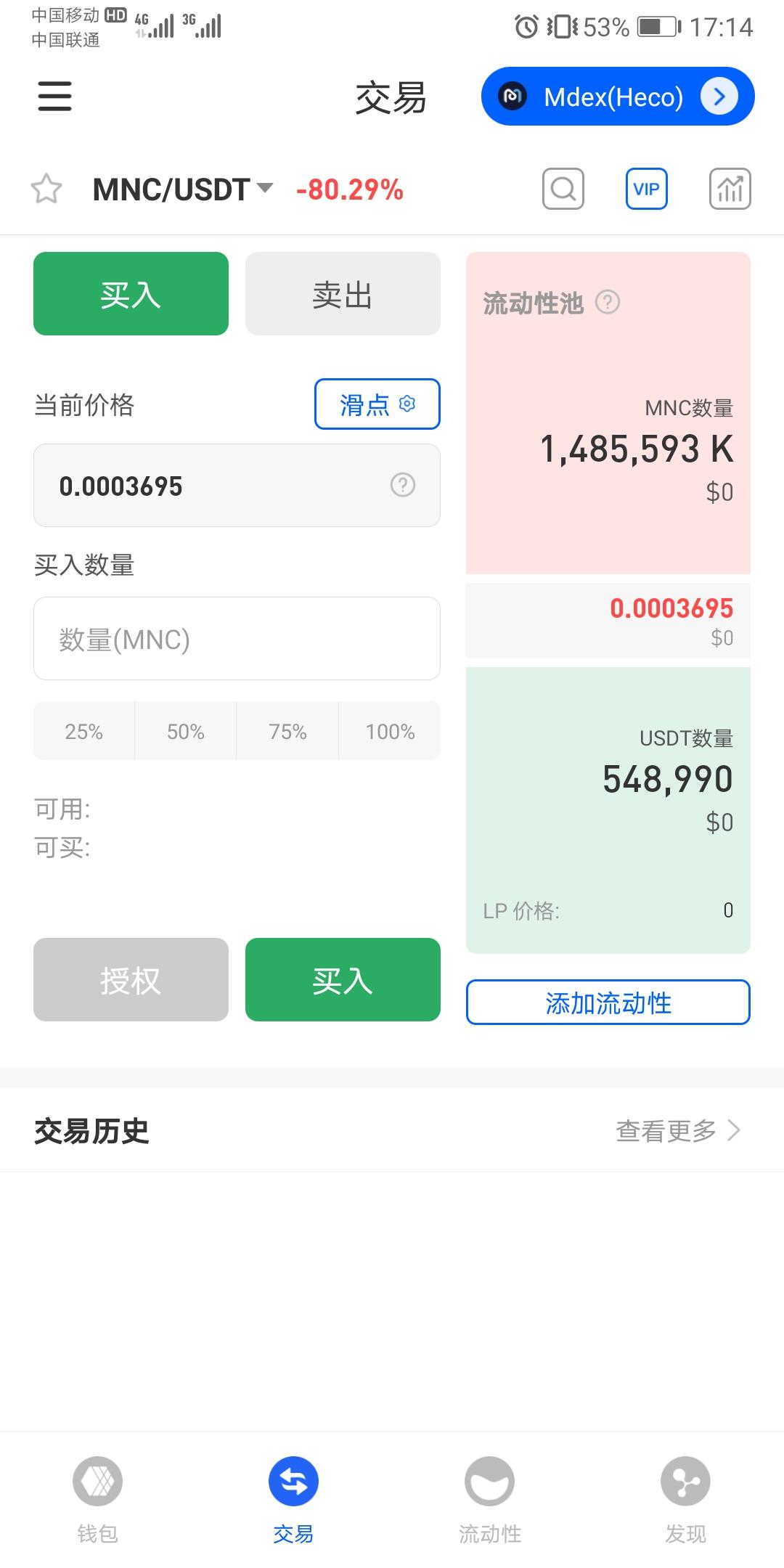This screenshot has width=784, height=1568.
Task: Switch to the 卖出 sell tab
Action: coord(343,294)
